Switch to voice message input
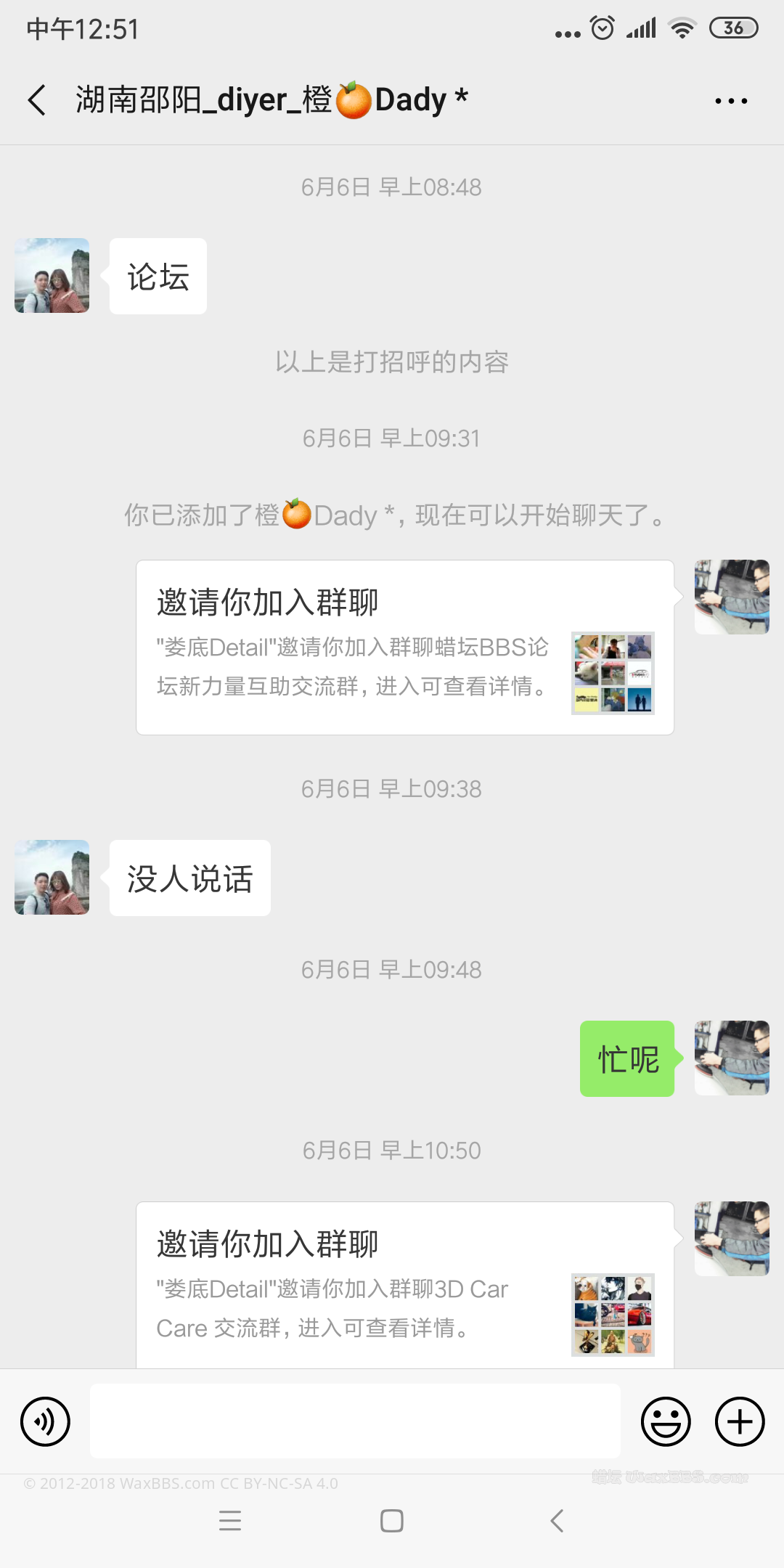 [46, 1421]
